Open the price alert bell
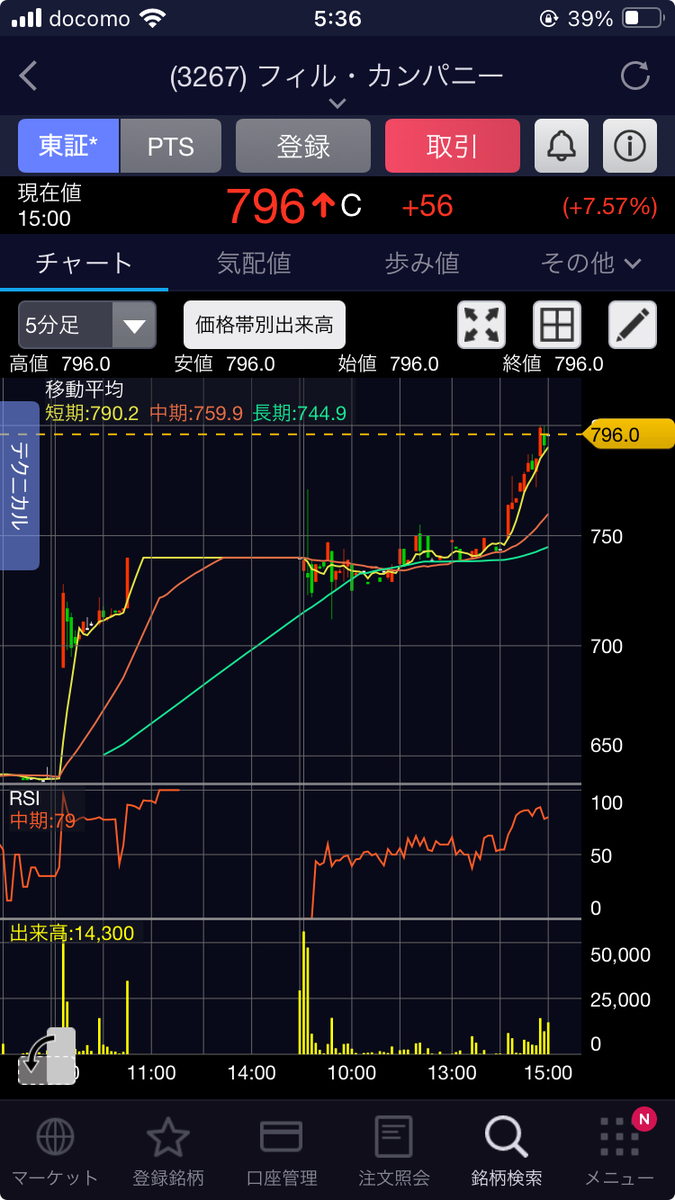This screenshot has height=1200, width=675. tap(562, 146)
